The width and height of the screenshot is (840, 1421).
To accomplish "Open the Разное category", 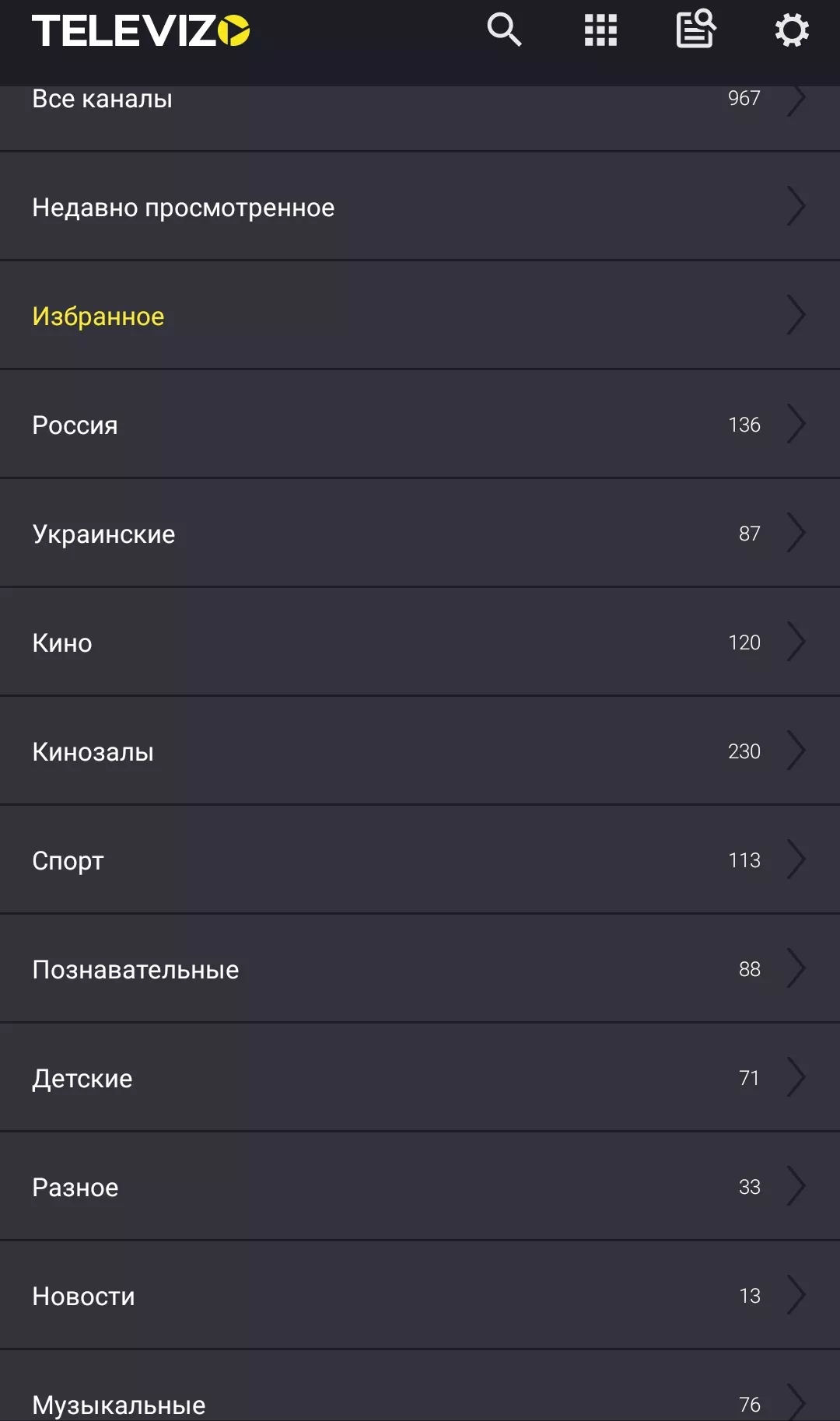I will [420, 1186].
